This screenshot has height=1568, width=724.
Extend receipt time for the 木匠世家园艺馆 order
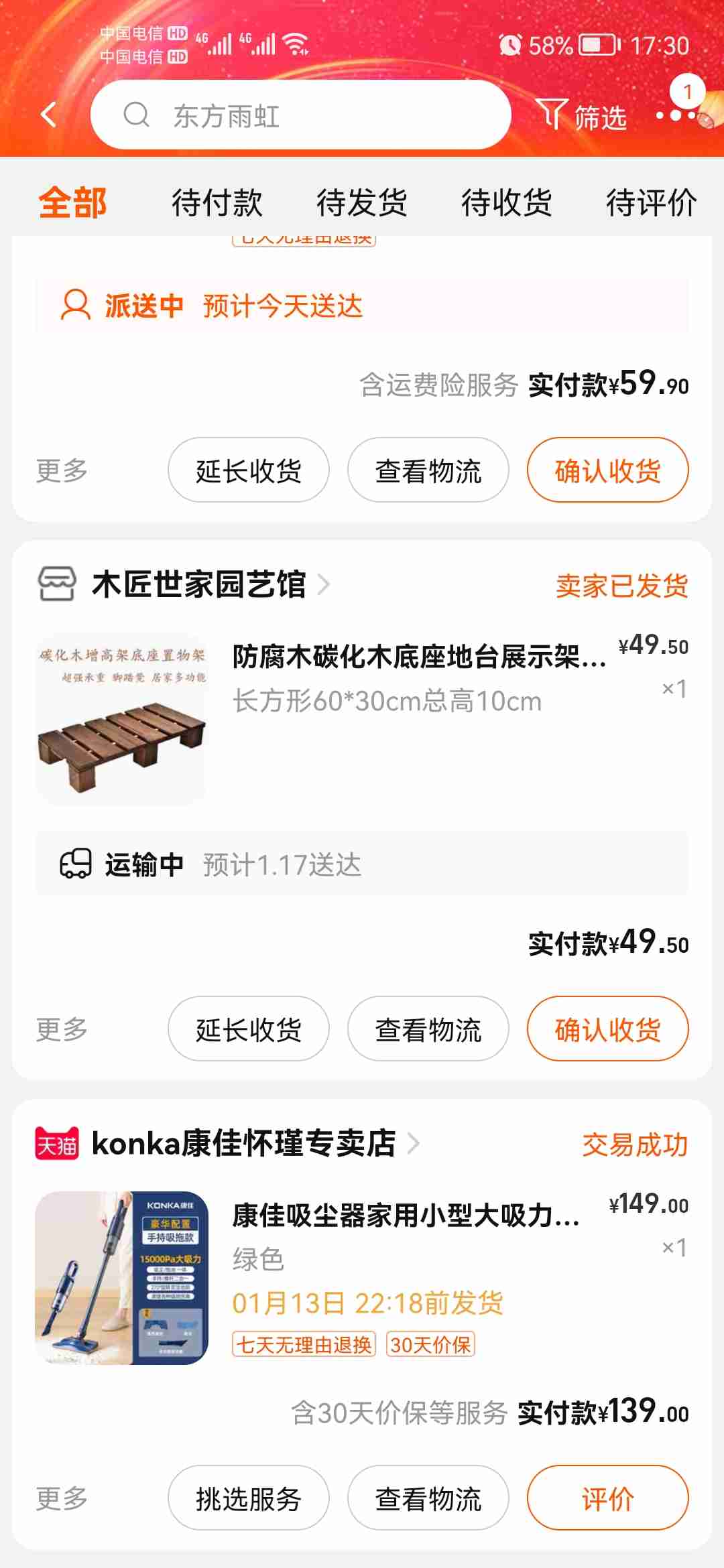248,1029
